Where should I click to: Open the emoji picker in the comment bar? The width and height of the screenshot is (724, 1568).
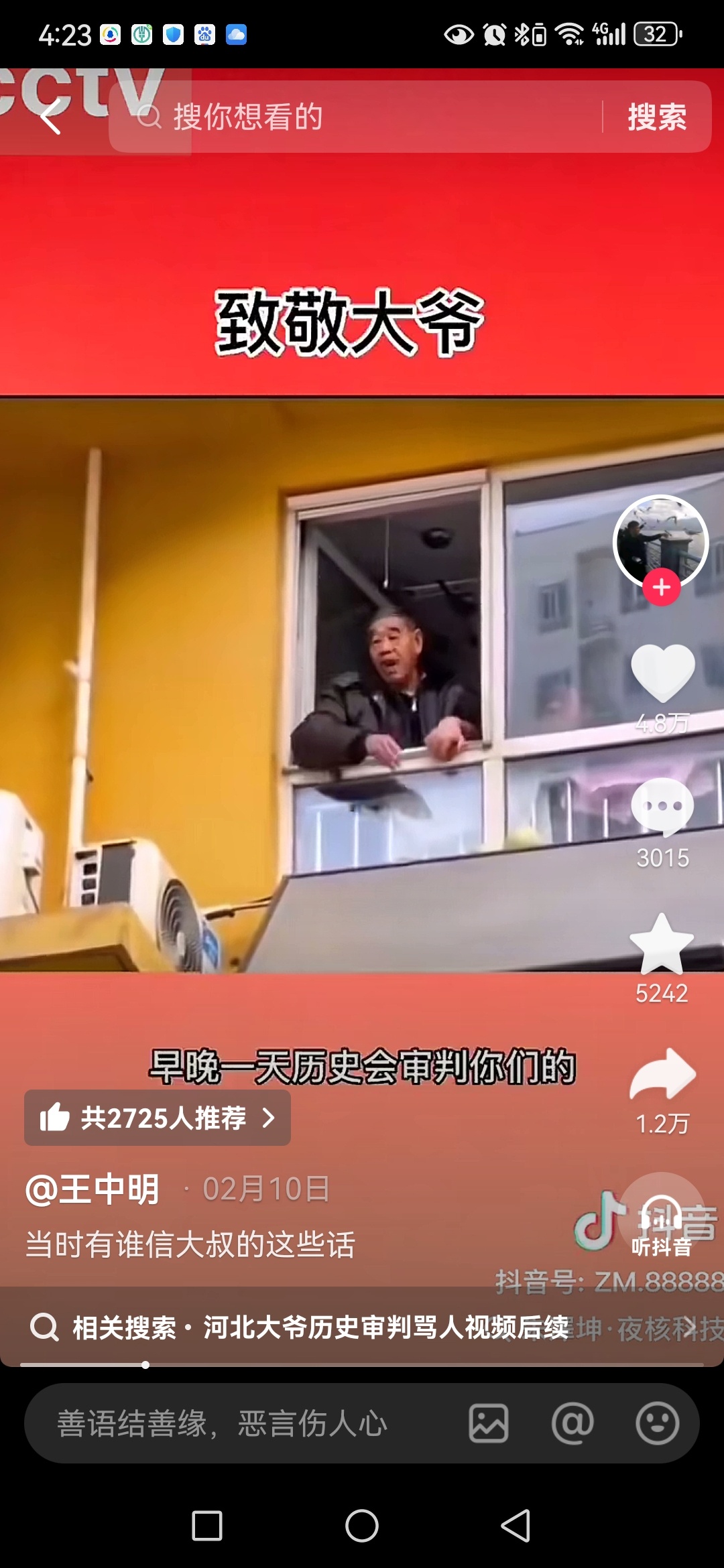point(657,1423)
